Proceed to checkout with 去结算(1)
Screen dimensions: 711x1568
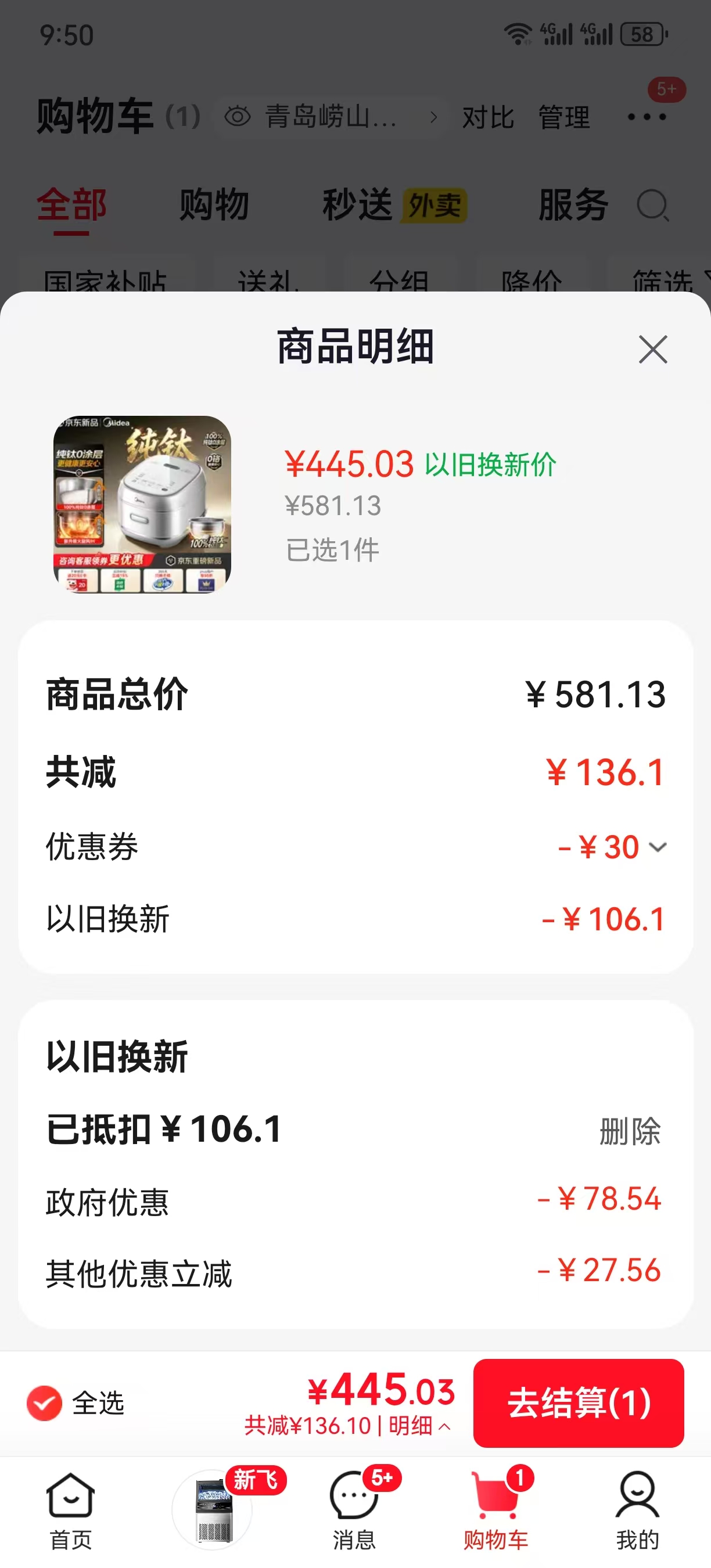(x=579, y=1402)
